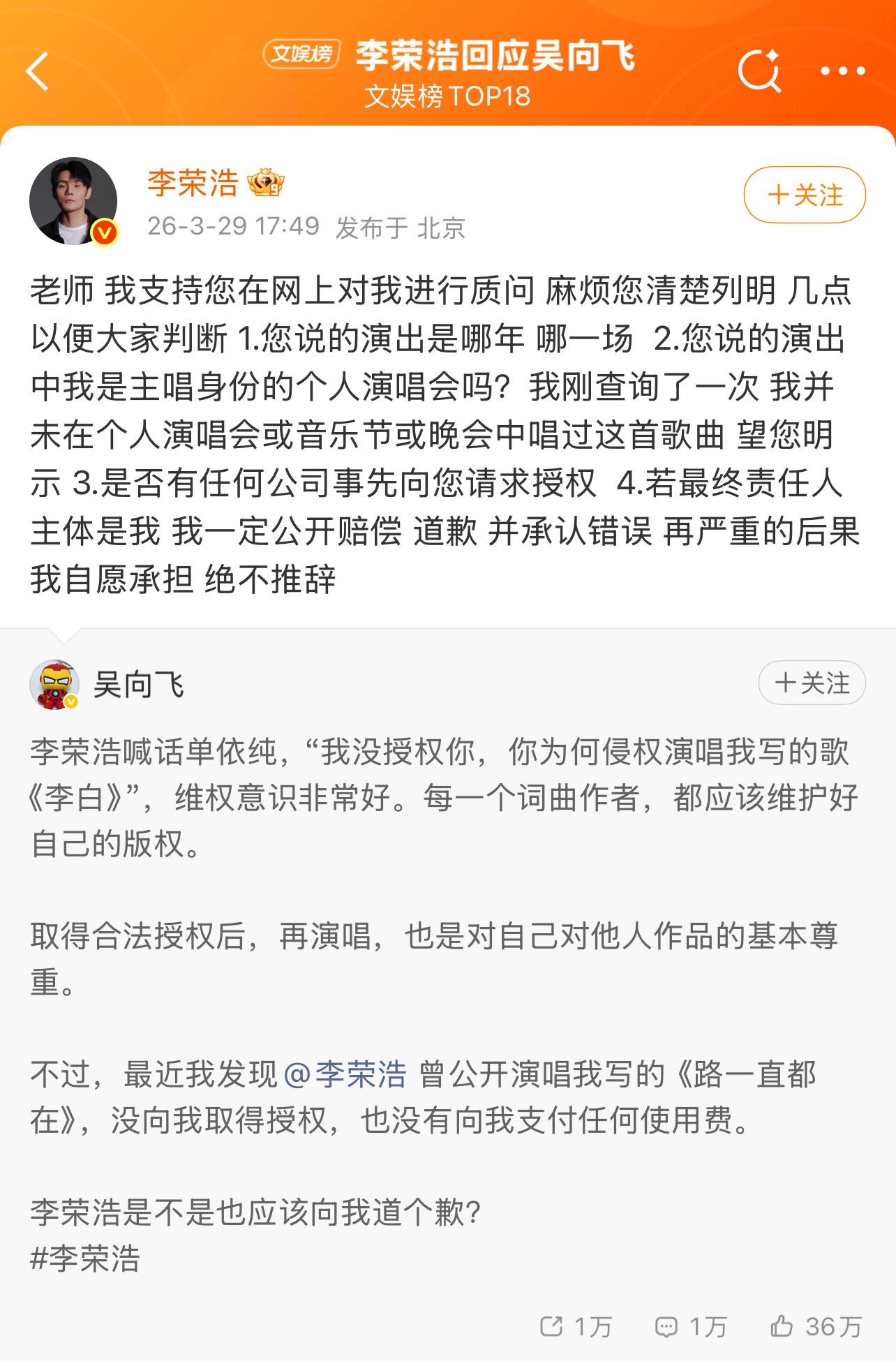This screenshot has height=1366, width=896.
Task: Open the 文娱榜 TOP18 ranking title
Action: click(x=447, y=96)
